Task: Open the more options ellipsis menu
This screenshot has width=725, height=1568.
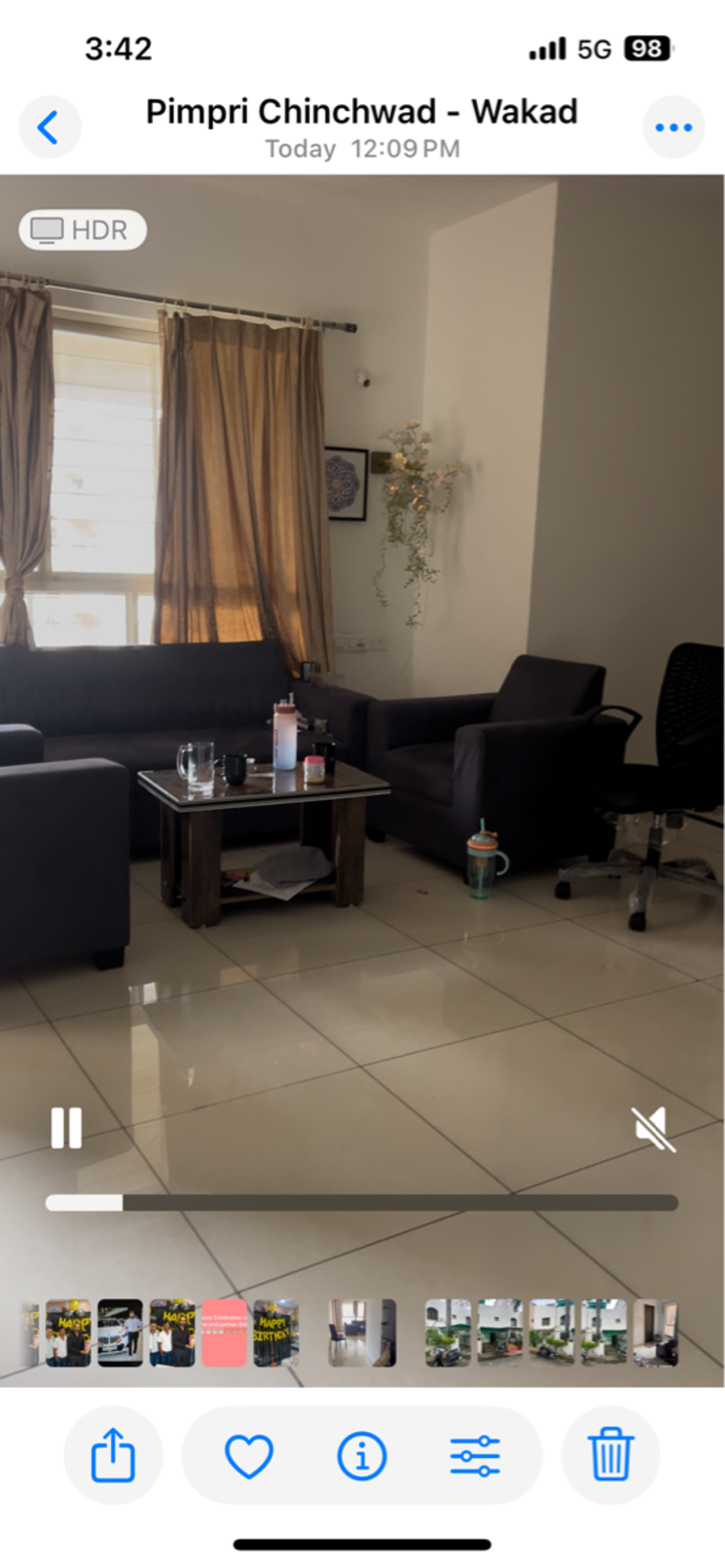Action: (672, 128)
